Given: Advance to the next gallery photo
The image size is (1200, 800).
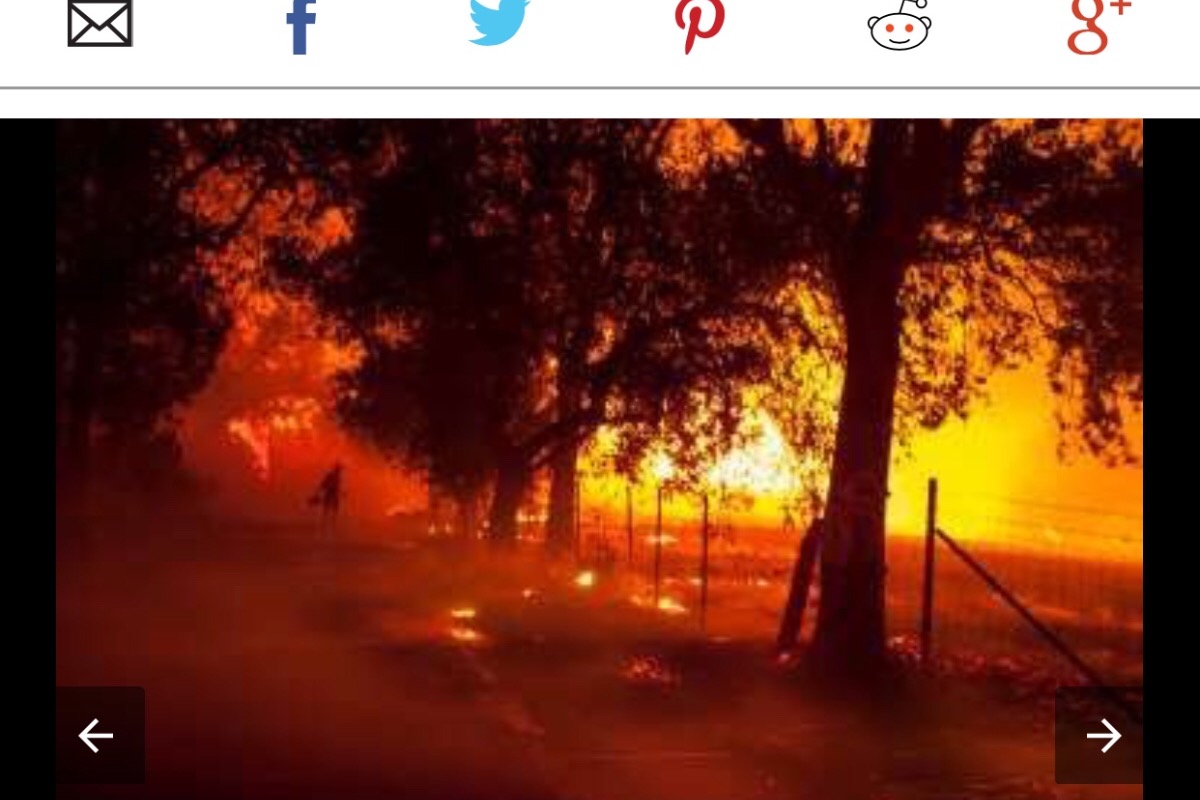Looking at the screenshot, I should (1101, 736).
